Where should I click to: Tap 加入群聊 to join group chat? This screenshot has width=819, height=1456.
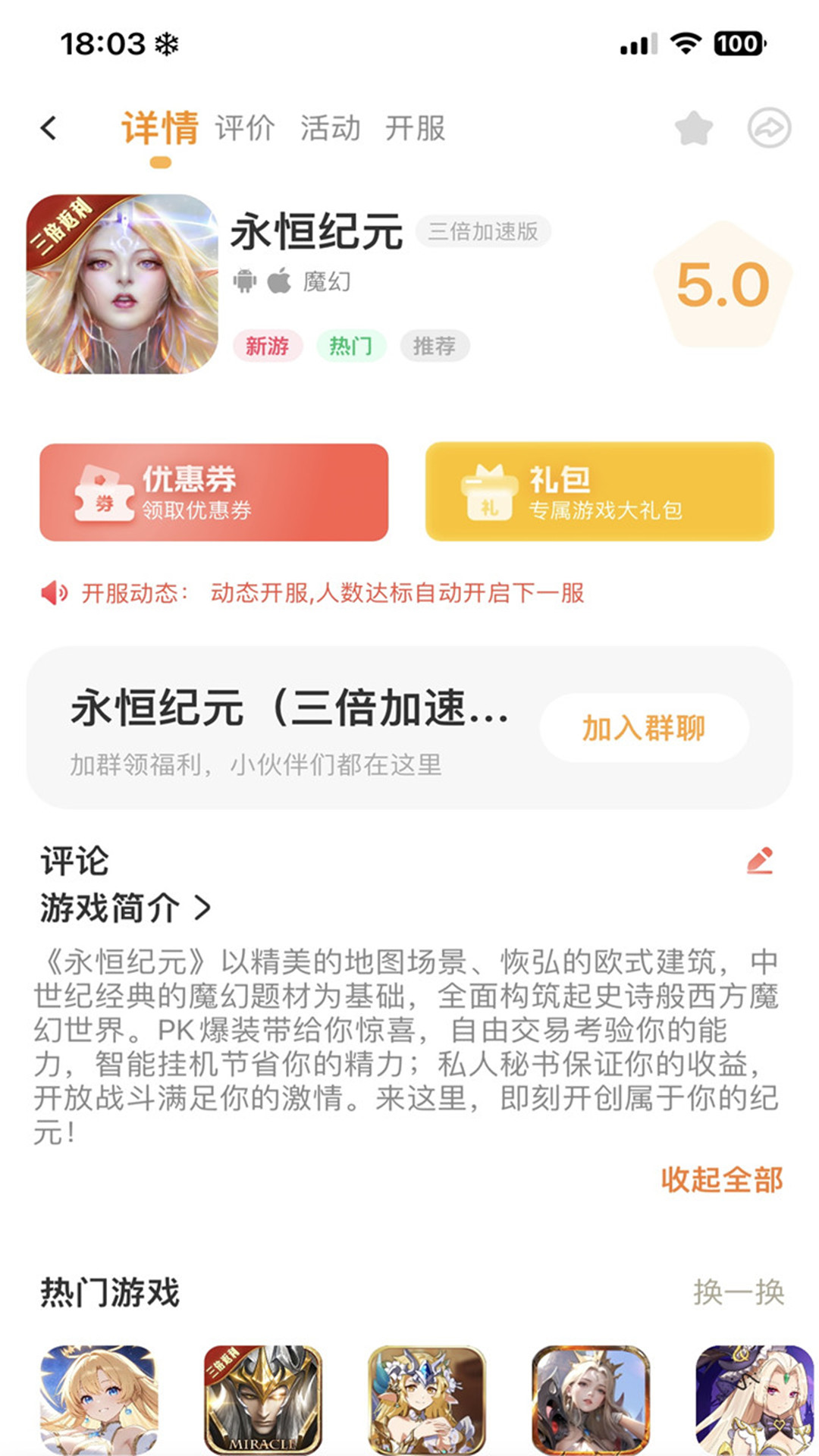point(645,726)
